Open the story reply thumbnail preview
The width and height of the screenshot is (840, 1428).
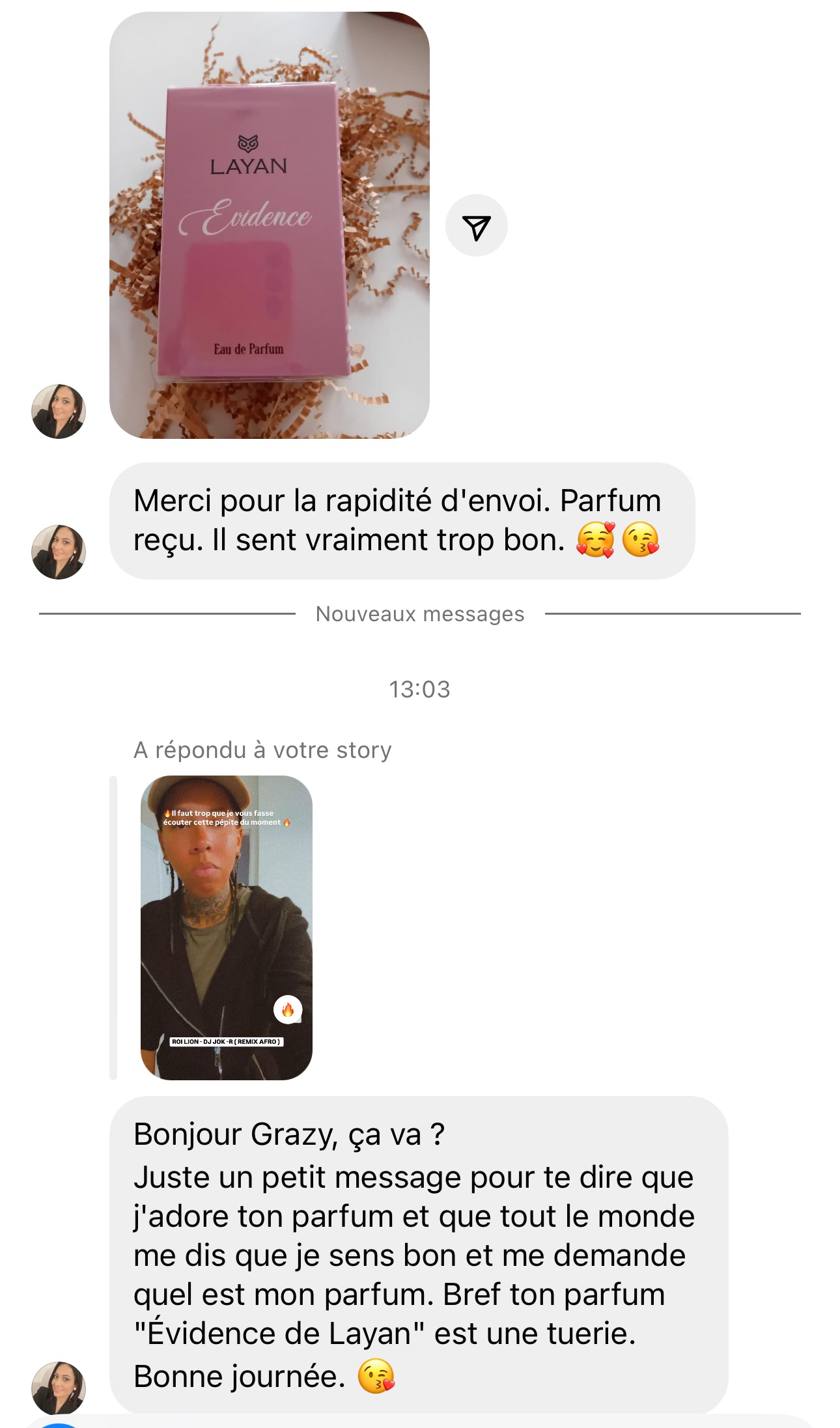tap(226, 931)
